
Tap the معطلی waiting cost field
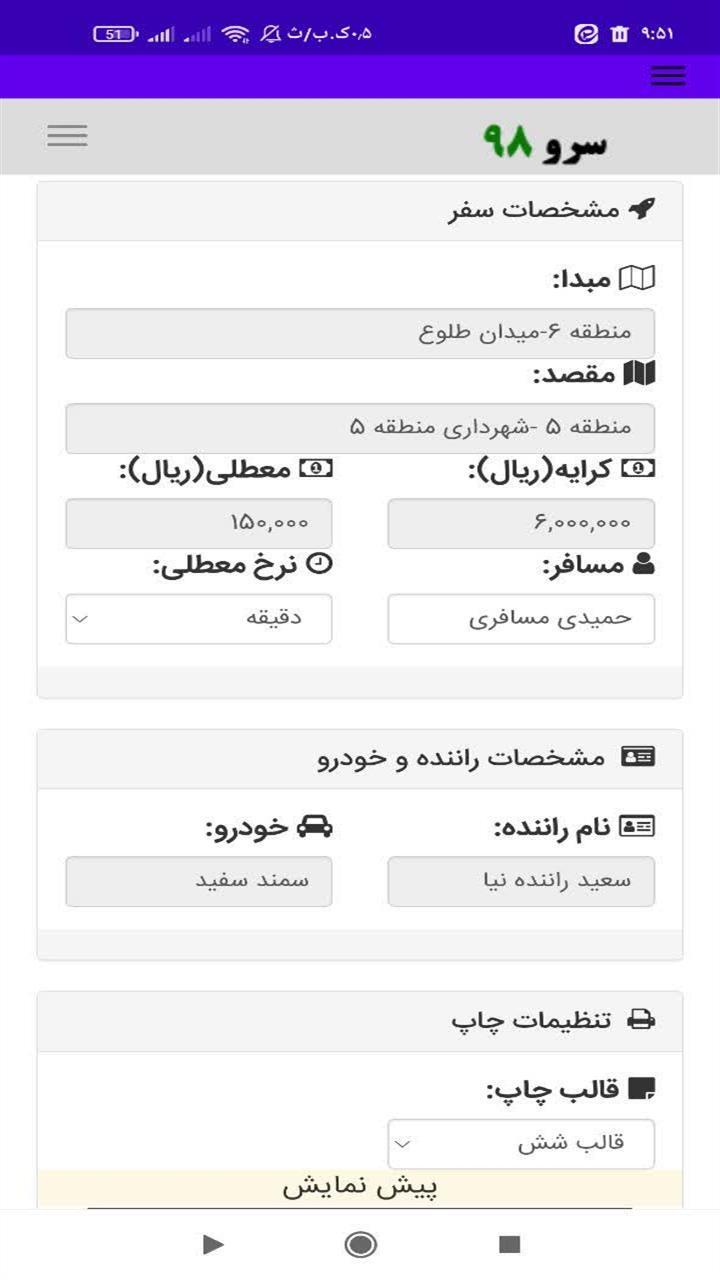coord(199,523)
